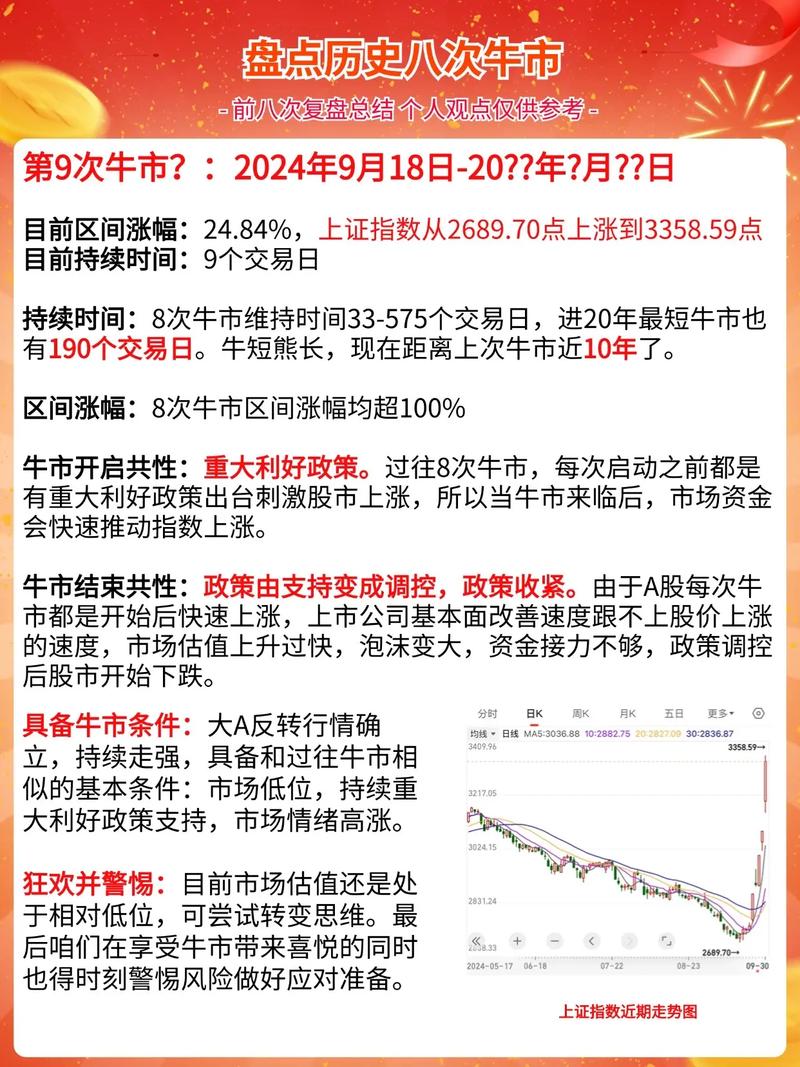The image size is (800, 1067).
Task: Pan chart back with the left chevron
Action: 590,940
